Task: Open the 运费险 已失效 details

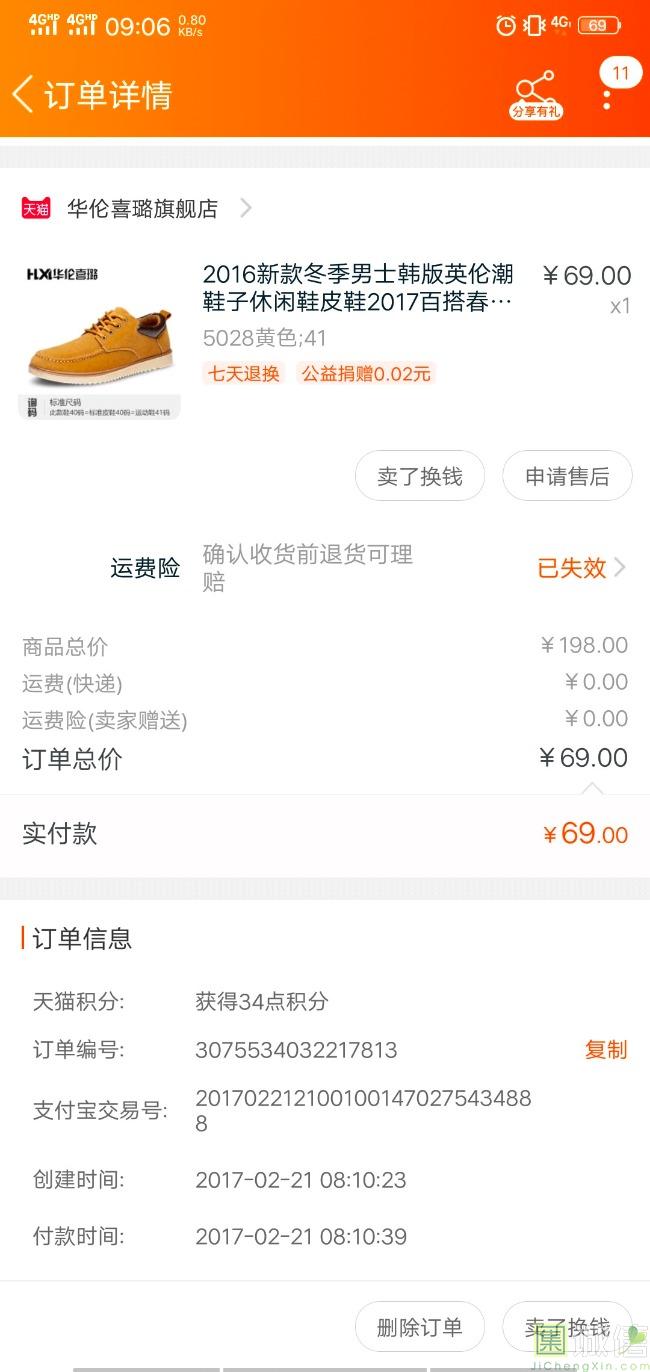Action: (x=581, y=568)
